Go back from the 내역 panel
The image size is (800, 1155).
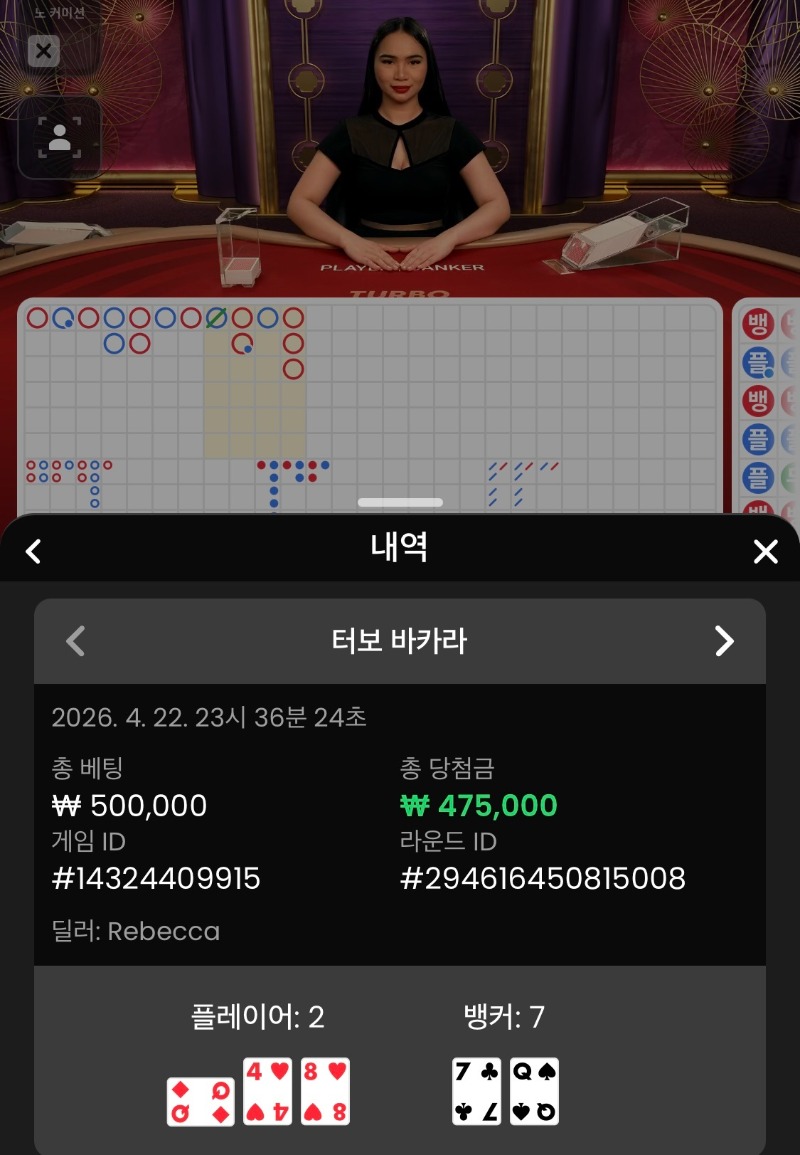click(34, 551)
